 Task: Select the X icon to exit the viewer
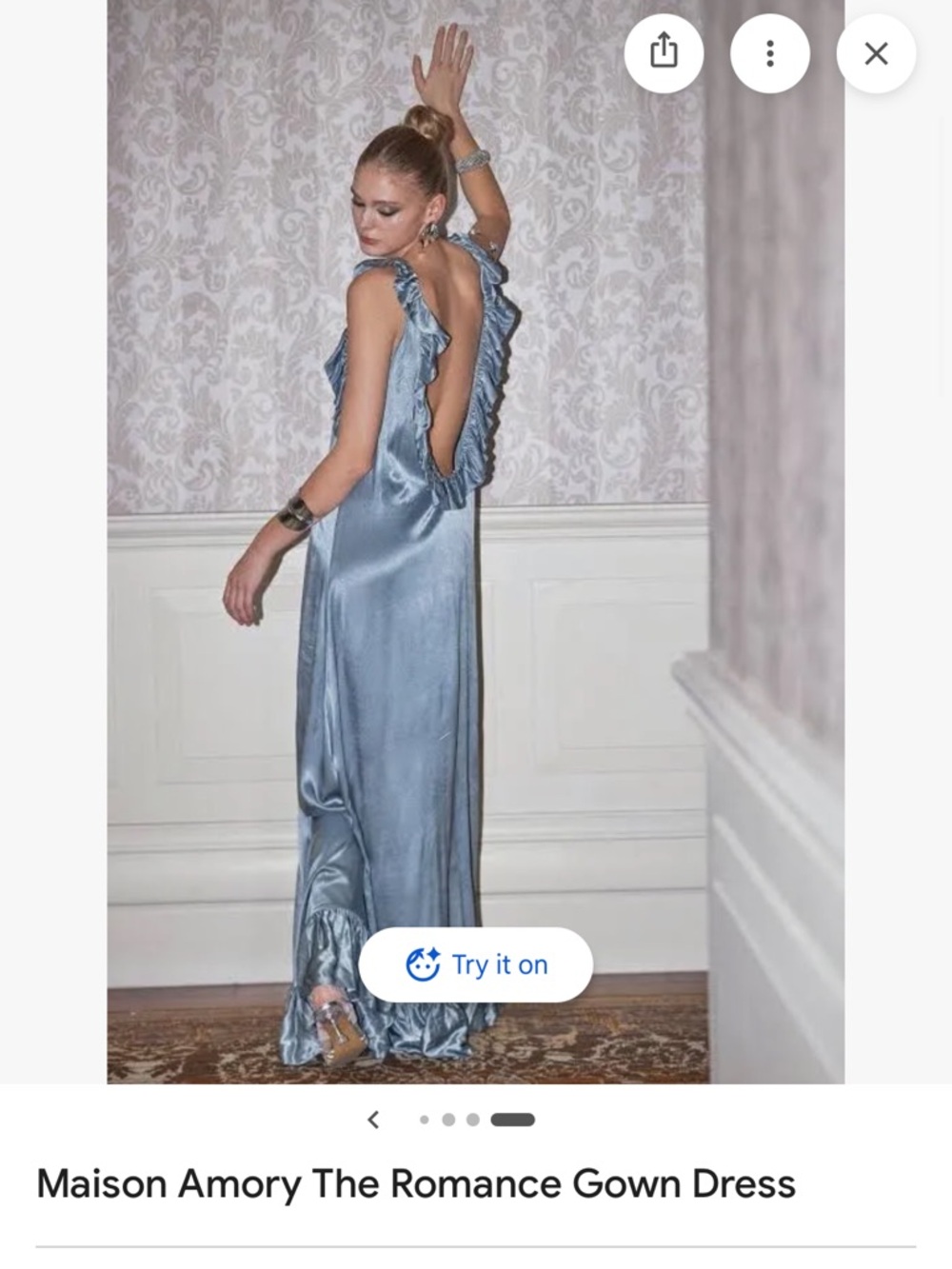[x=875, y=54]
